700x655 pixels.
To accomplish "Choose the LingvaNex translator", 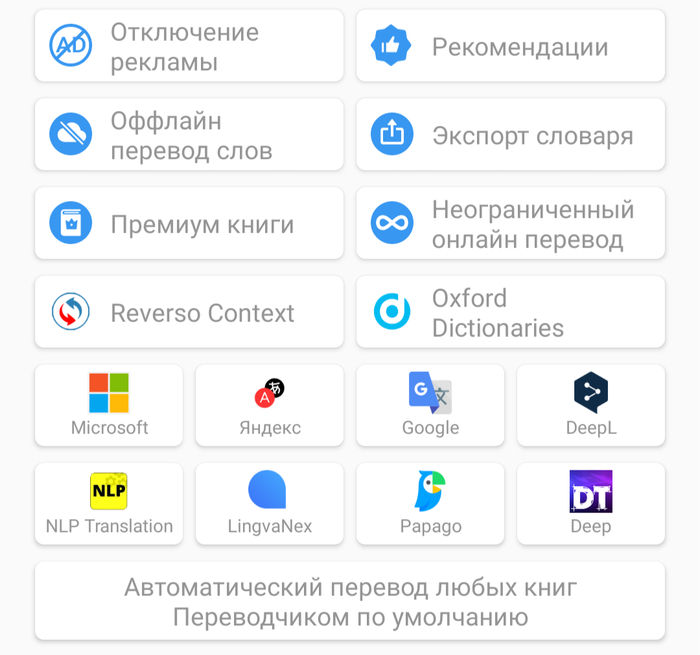I will [x=269, y=503].
